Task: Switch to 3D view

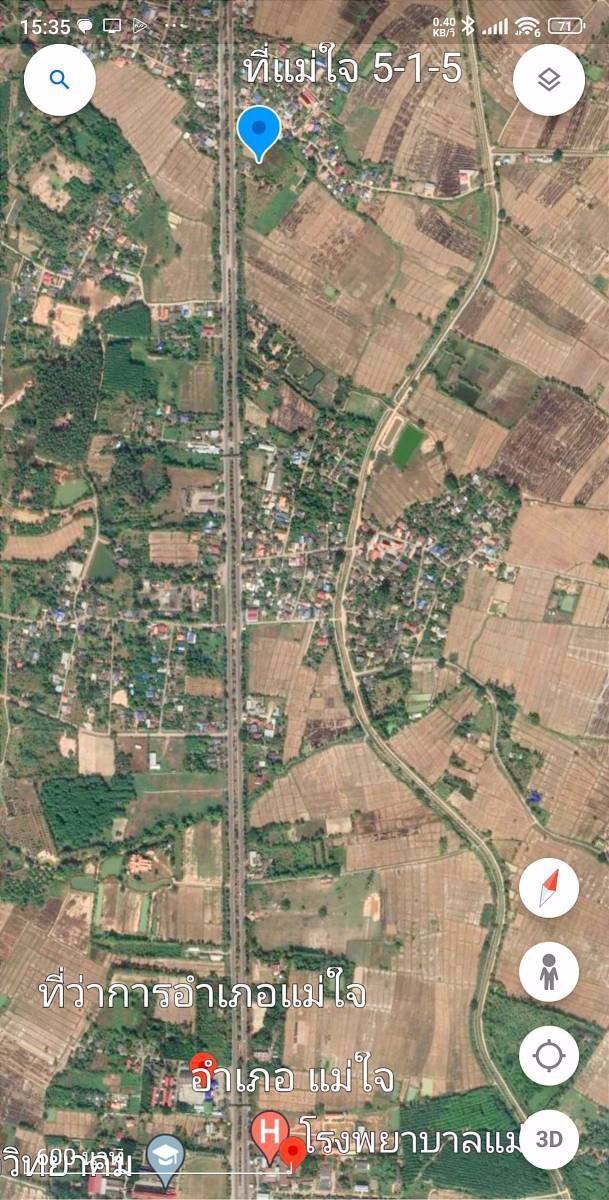Action: click(x=548, y=1139)
